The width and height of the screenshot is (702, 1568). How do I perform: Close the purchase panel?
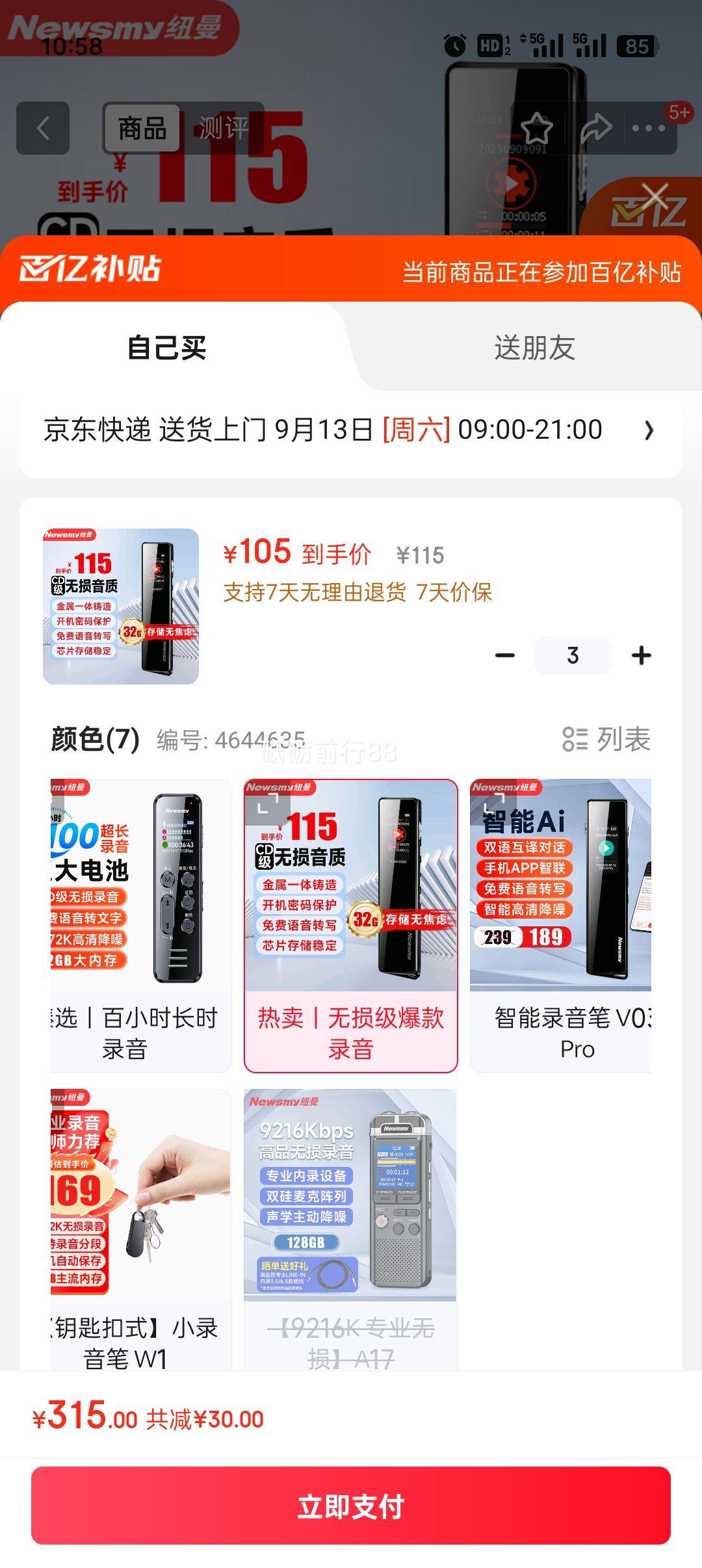click(x=655, y=195)
